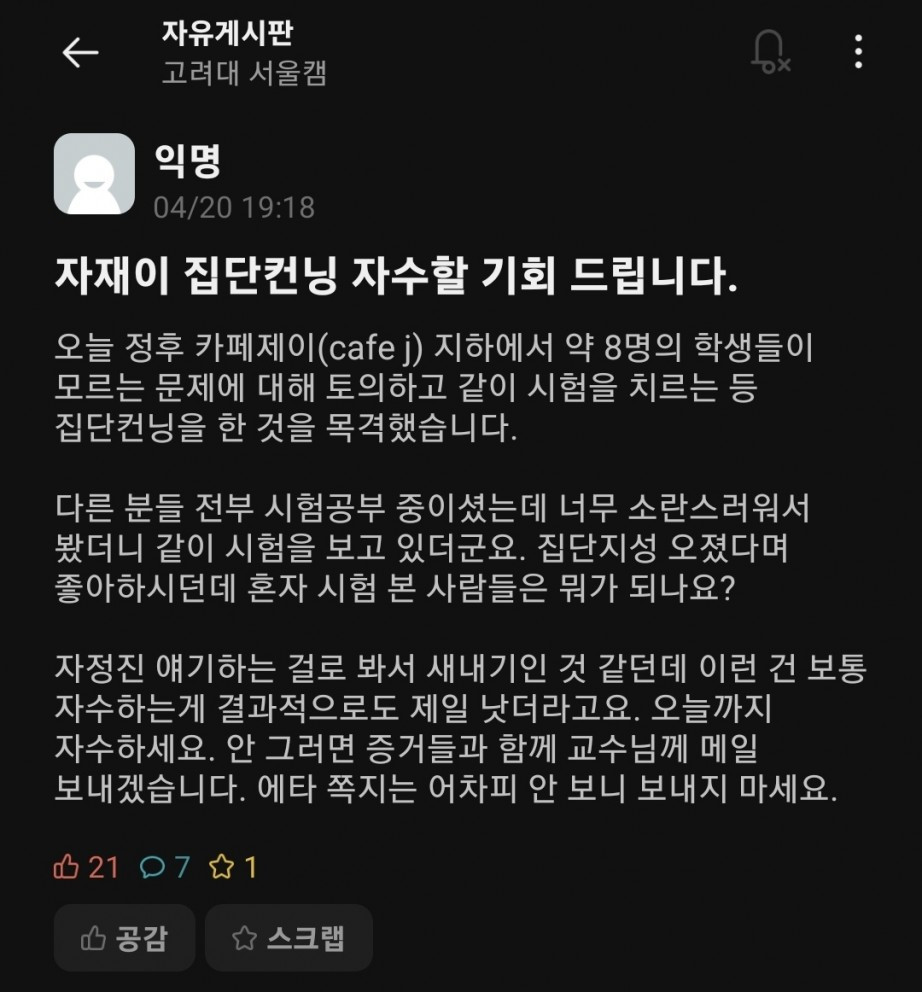Open the three-dot overflow menu
This screenshot has height=992, width=922.
(x=858, y=51)
